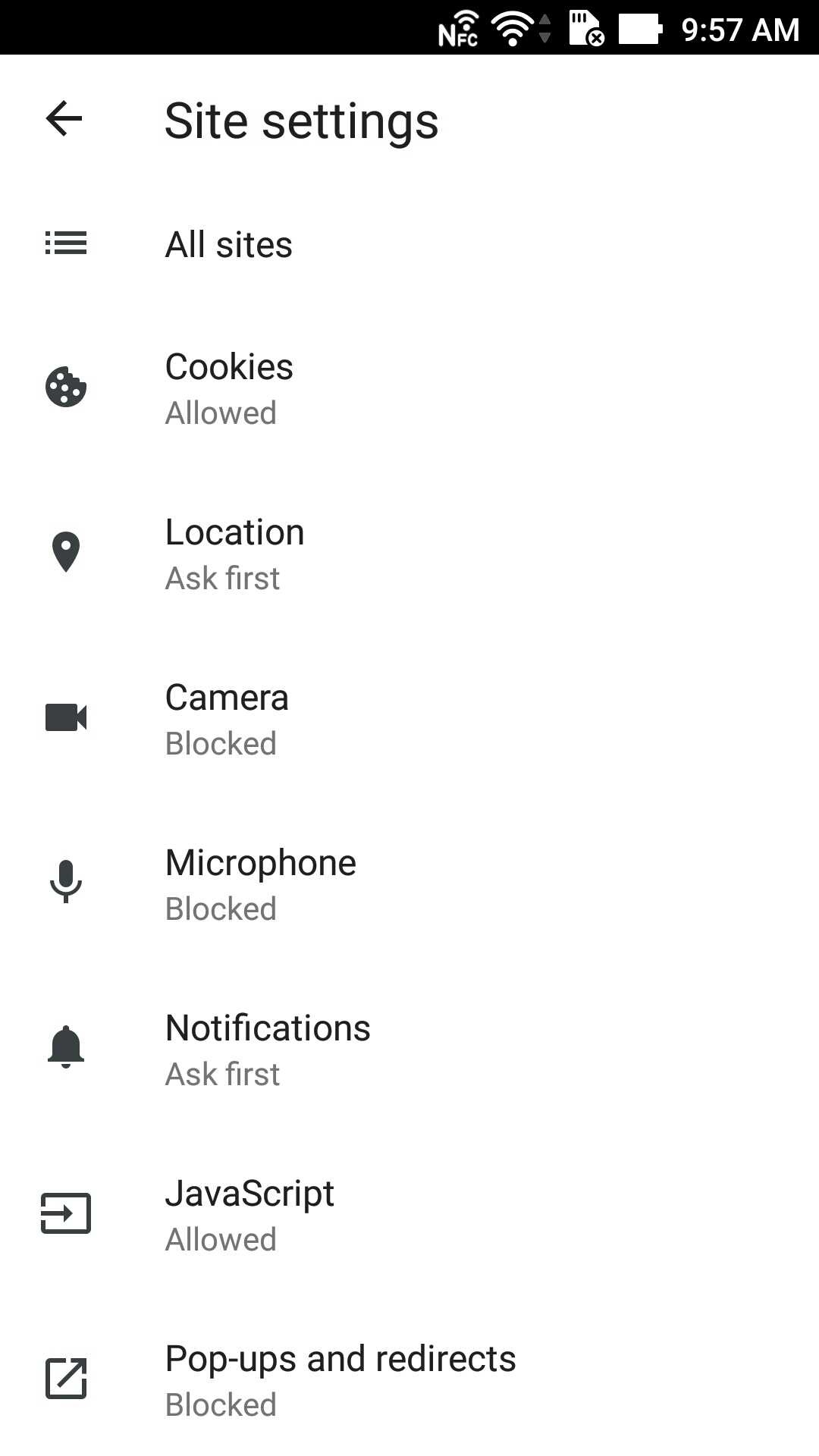The image size is (819, 1456).
Task: Click the Cookies cookie icon
Action: (65, 388)
